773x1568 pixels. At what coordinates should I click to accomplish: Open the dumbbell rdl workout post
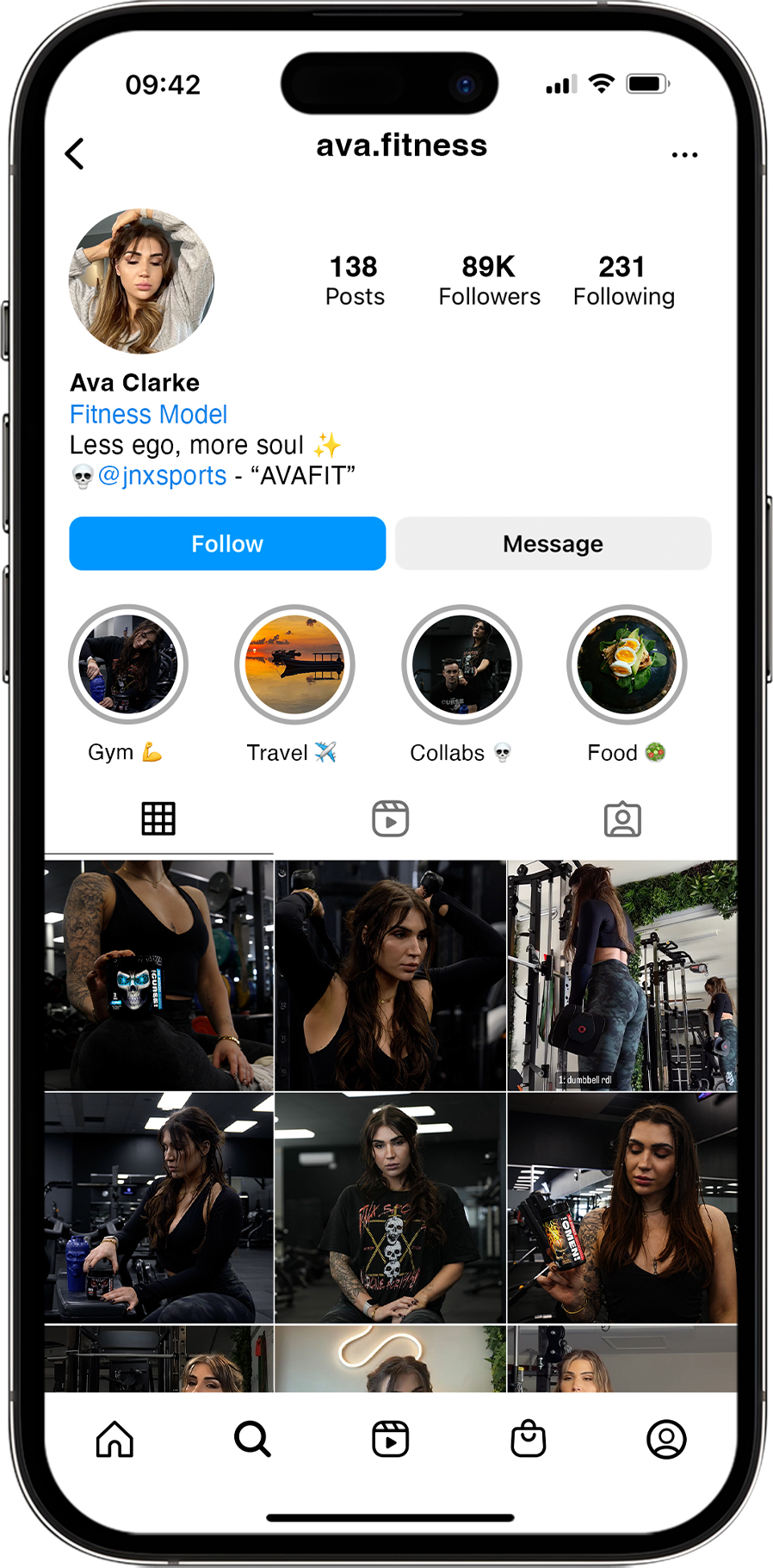[x=622, y=976]
